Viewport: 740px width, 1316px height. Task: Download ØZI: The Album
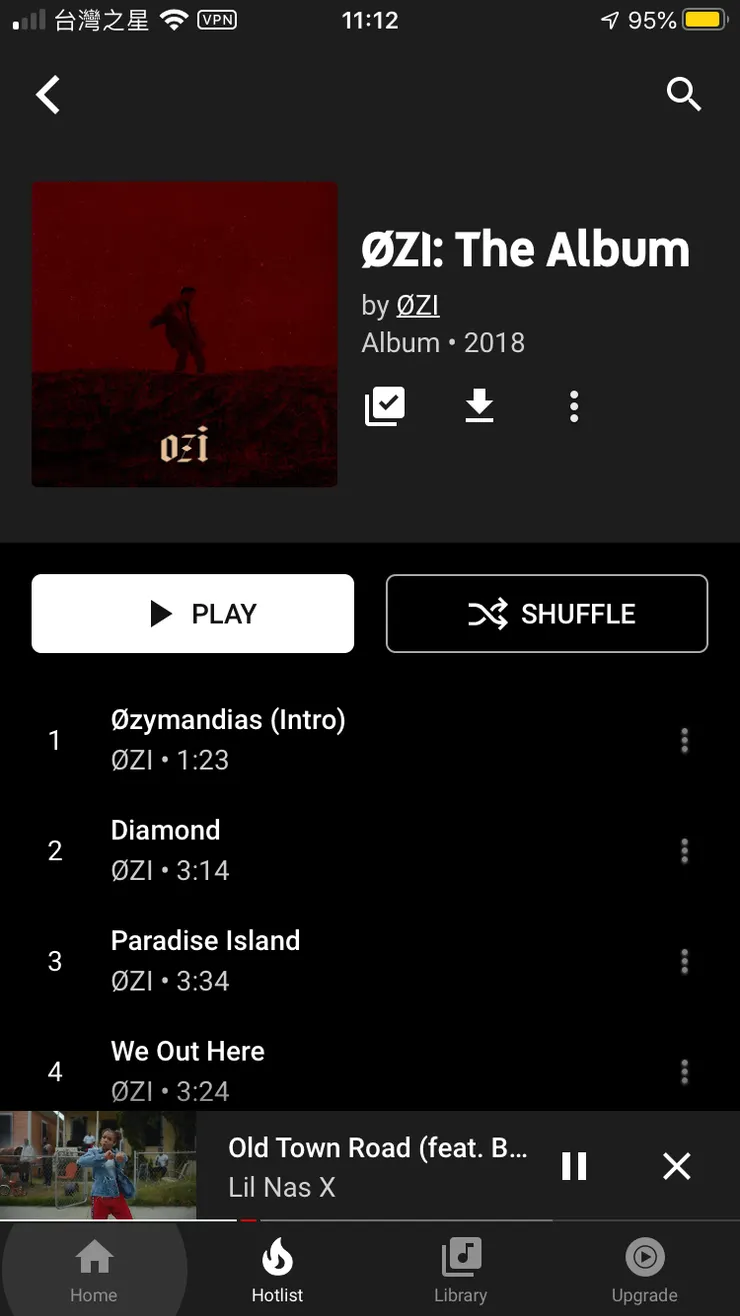point(480,406)
